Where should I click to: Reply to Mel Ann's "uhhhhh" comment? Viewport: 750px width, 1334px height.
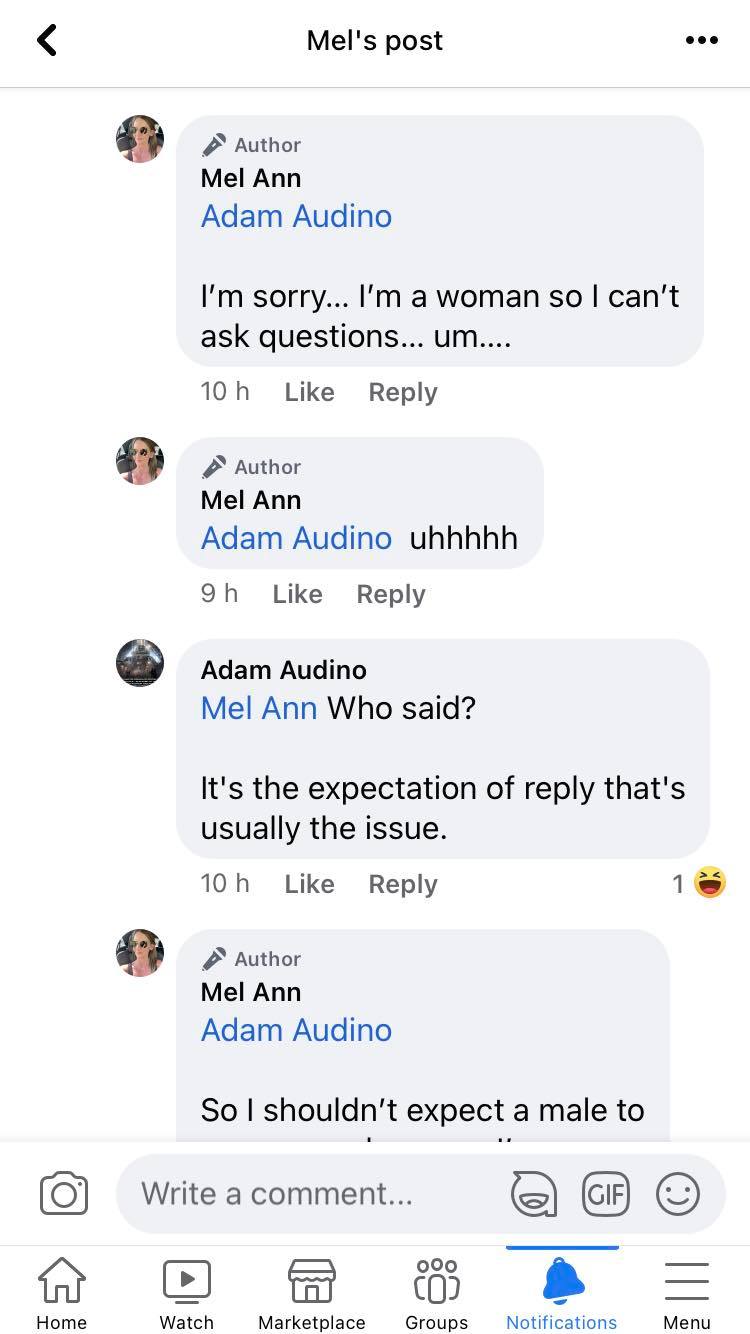pos(391,594)
